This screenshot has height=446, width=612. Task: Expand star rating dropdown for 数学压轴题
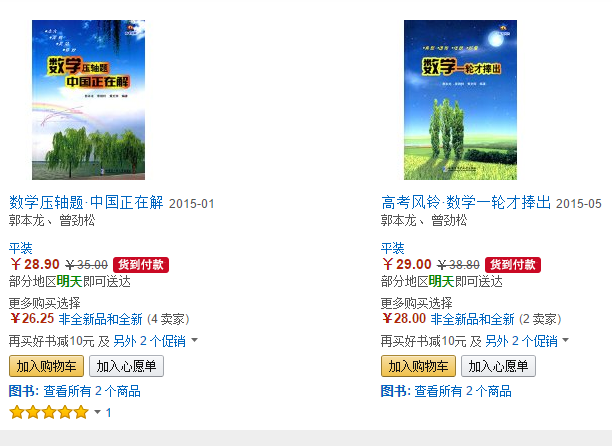[x=97, y=413]
